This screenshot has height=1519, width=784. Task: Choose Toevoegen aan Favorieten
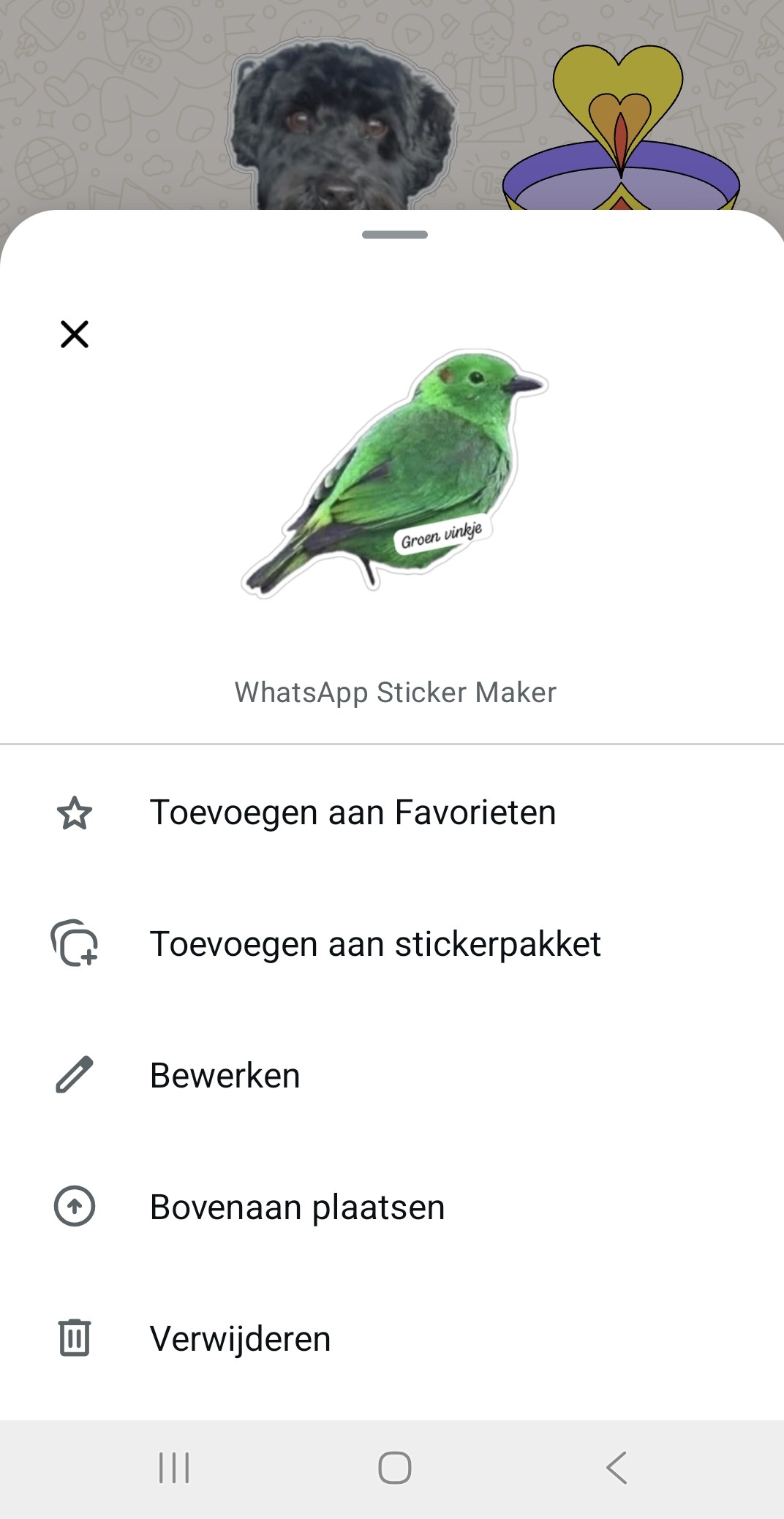[353, 812]
